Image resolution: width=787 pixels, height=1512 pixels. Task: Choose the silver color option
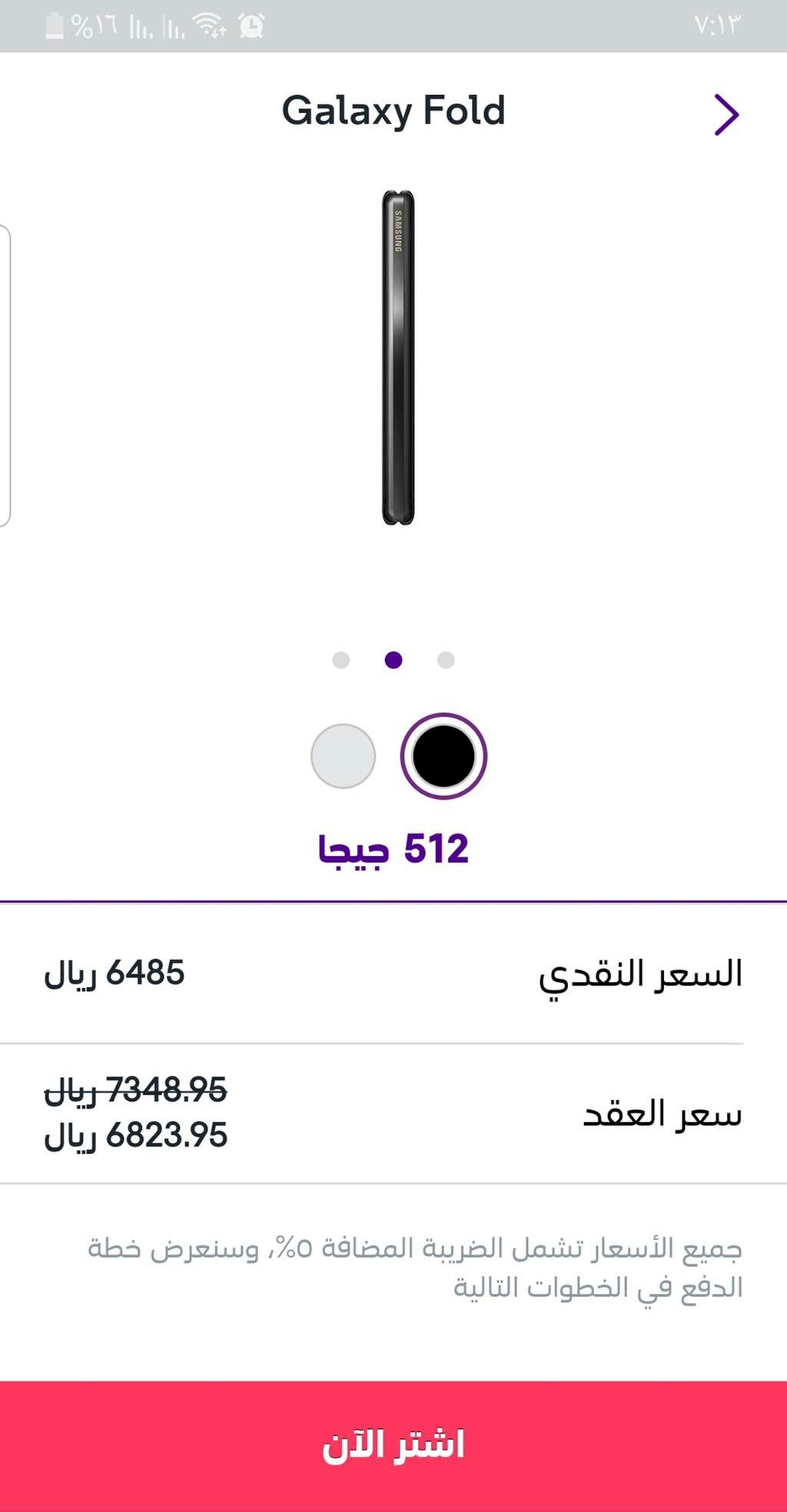[x=343, y=756]
